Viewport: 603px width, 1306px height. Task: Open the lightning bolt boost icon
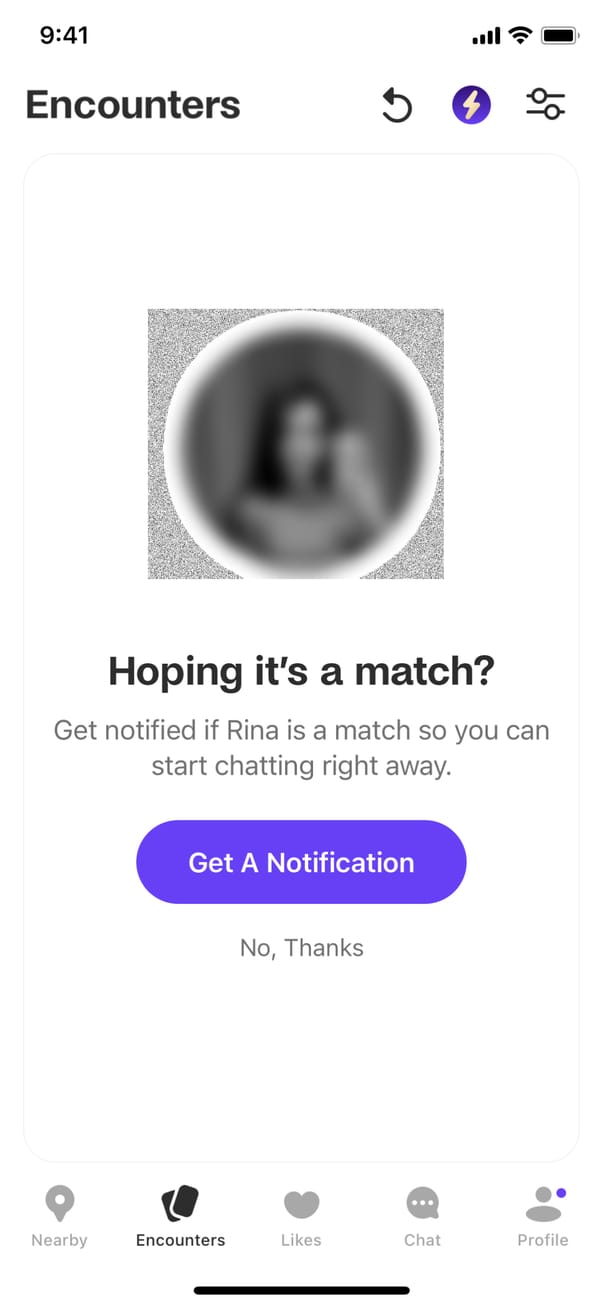click(471, 105)
